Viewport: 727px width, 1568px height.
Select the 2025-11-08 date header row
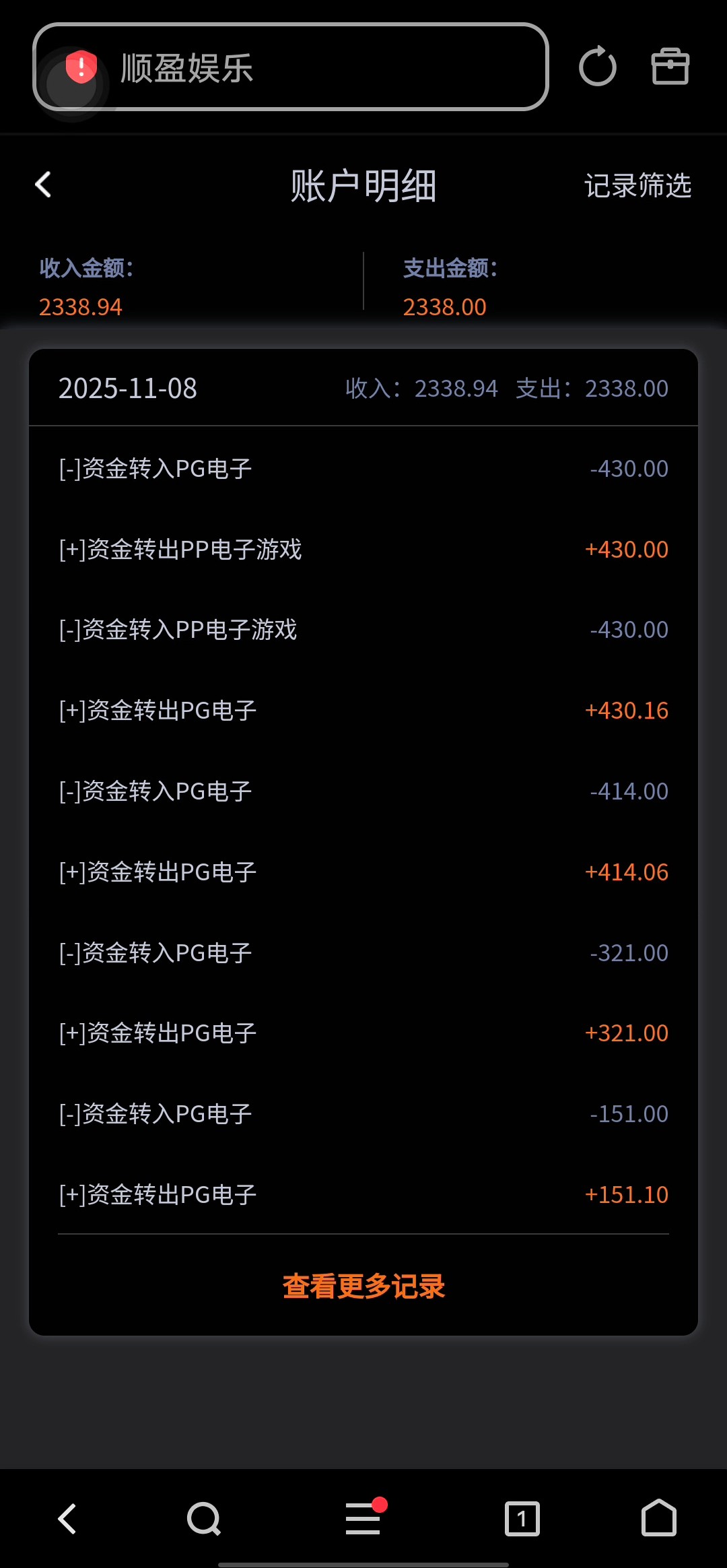tap(362, 388)
